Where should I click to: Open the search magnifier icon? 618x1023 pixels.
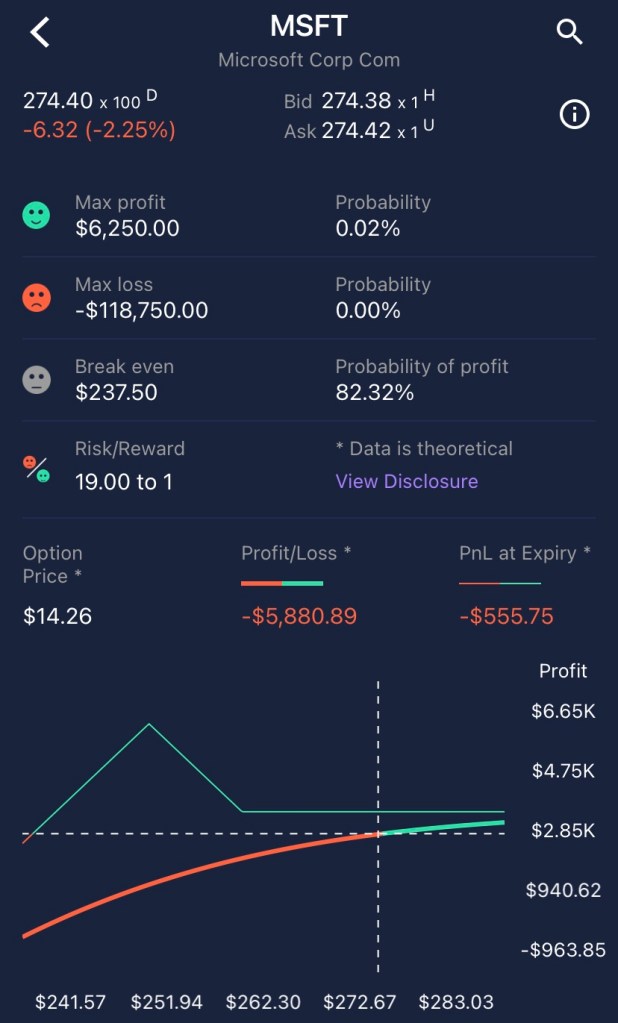coord(569,32)
